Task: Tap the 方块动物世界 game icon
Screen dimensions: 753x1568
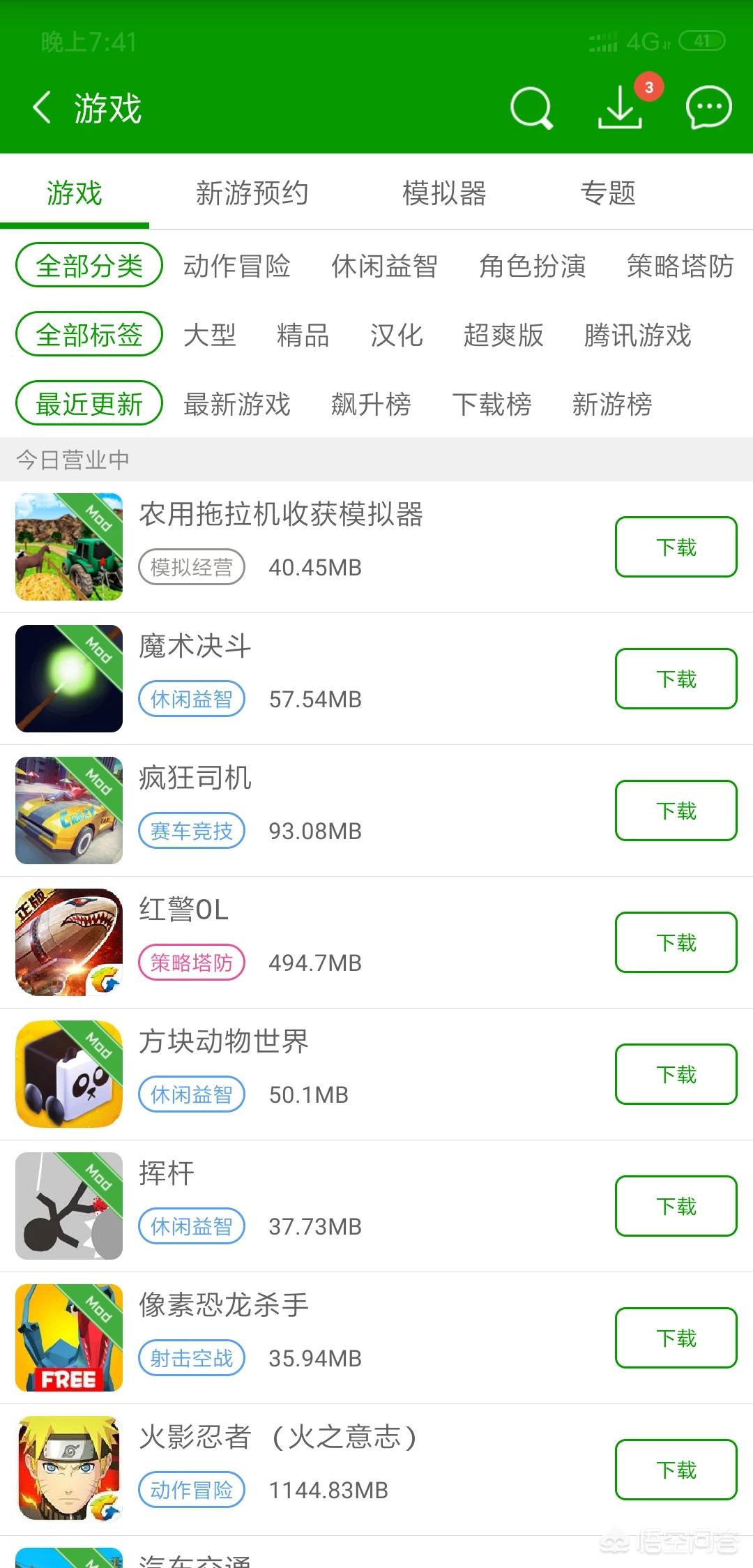Action: tap(68, 1074)
